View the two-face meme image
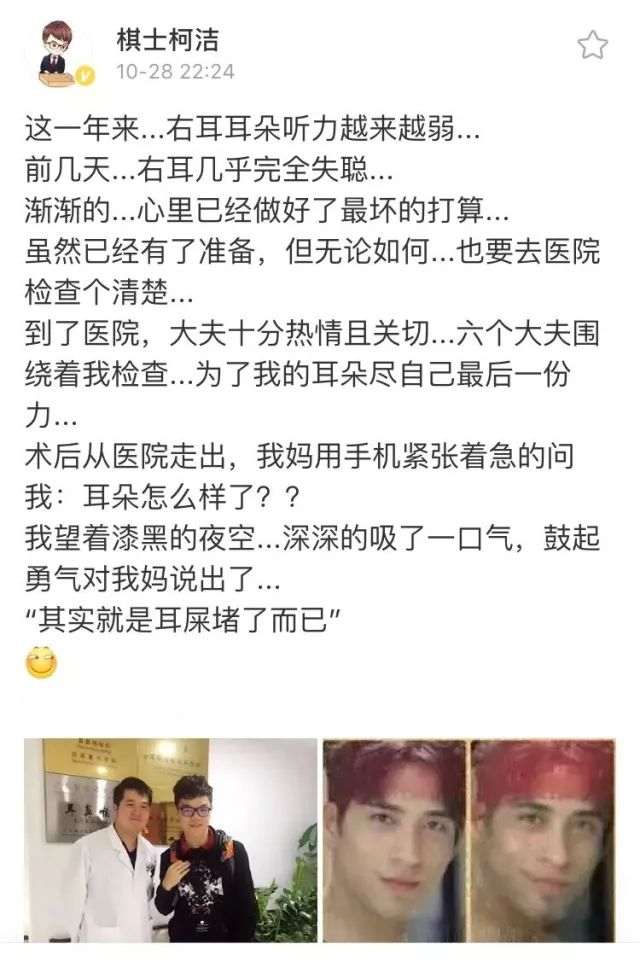The image size is (640, 973). [469, 839]
